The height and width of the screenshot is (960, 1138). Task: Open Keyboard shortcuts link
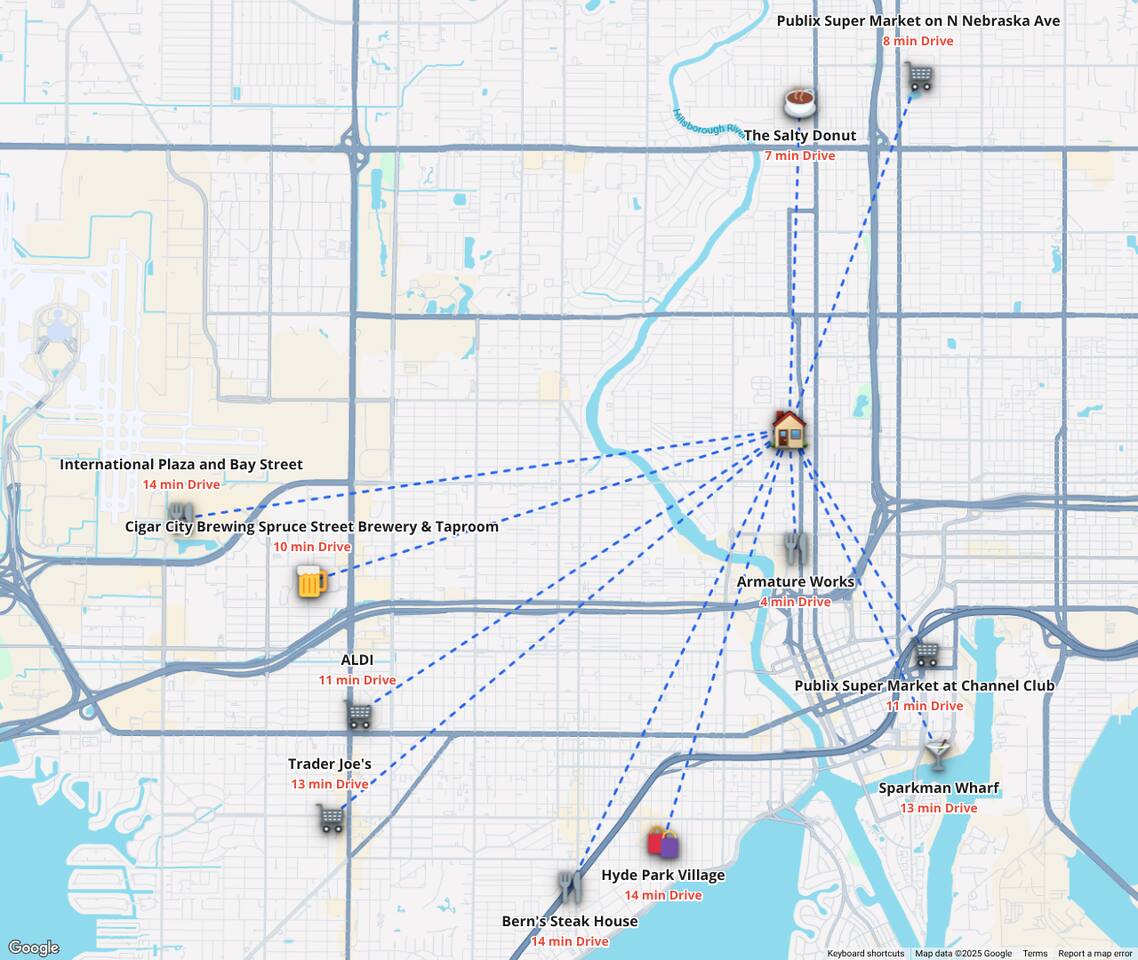click(x=865, y=953)
